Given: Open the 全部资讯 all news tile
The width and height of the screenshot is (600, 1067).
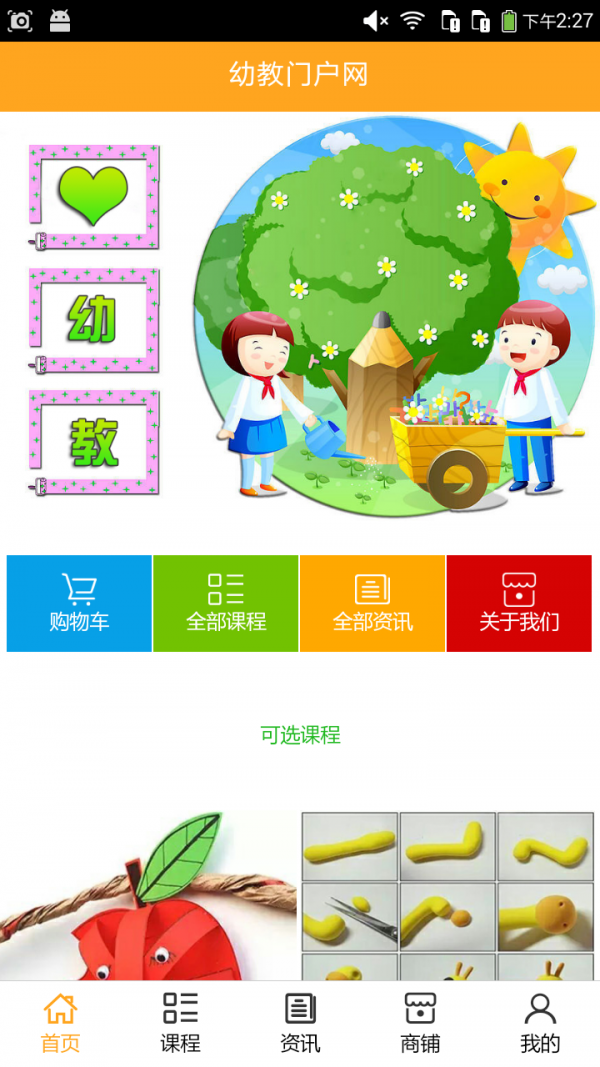Looking at the screenshot, I should (x=372, y=603).
